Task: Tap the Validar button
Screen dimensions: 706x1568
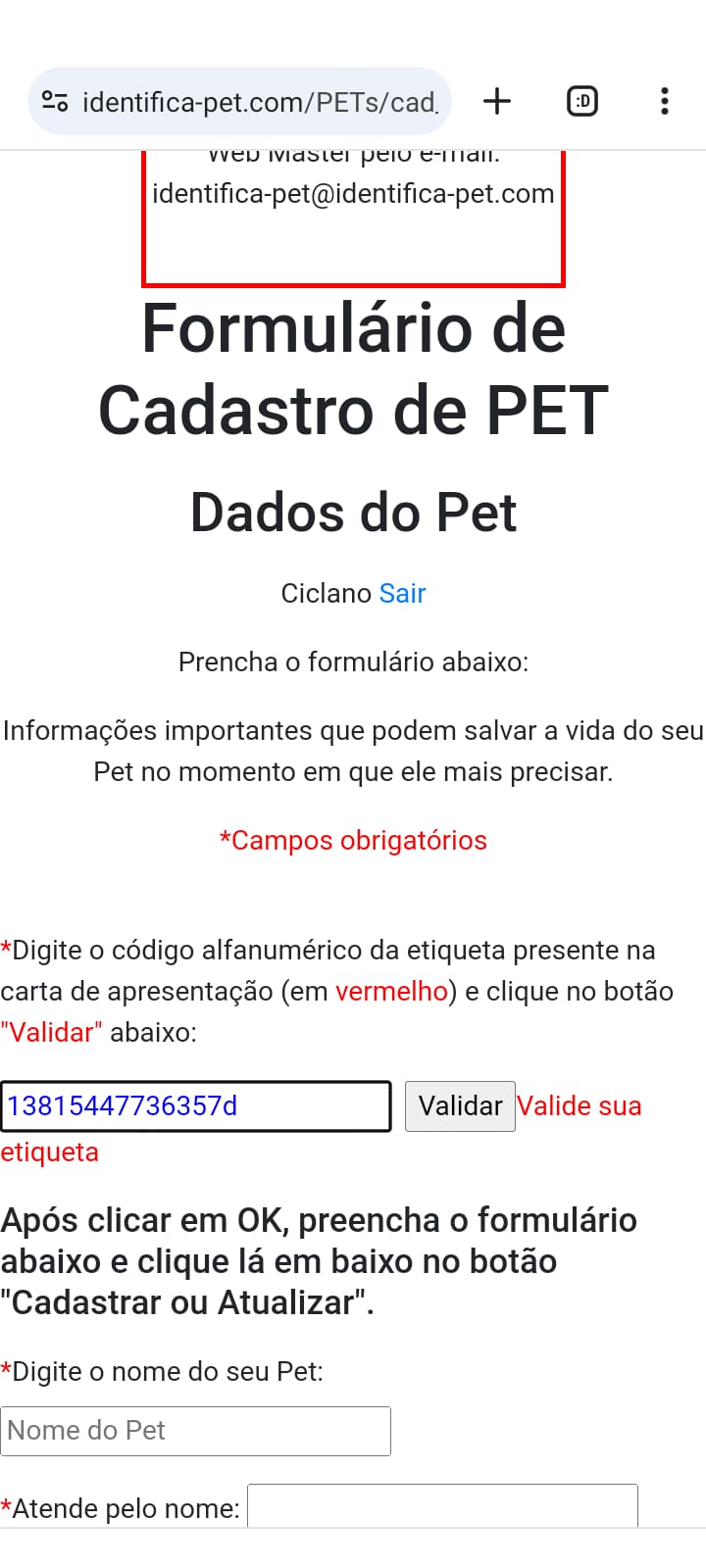Action: click(460, 1106)
